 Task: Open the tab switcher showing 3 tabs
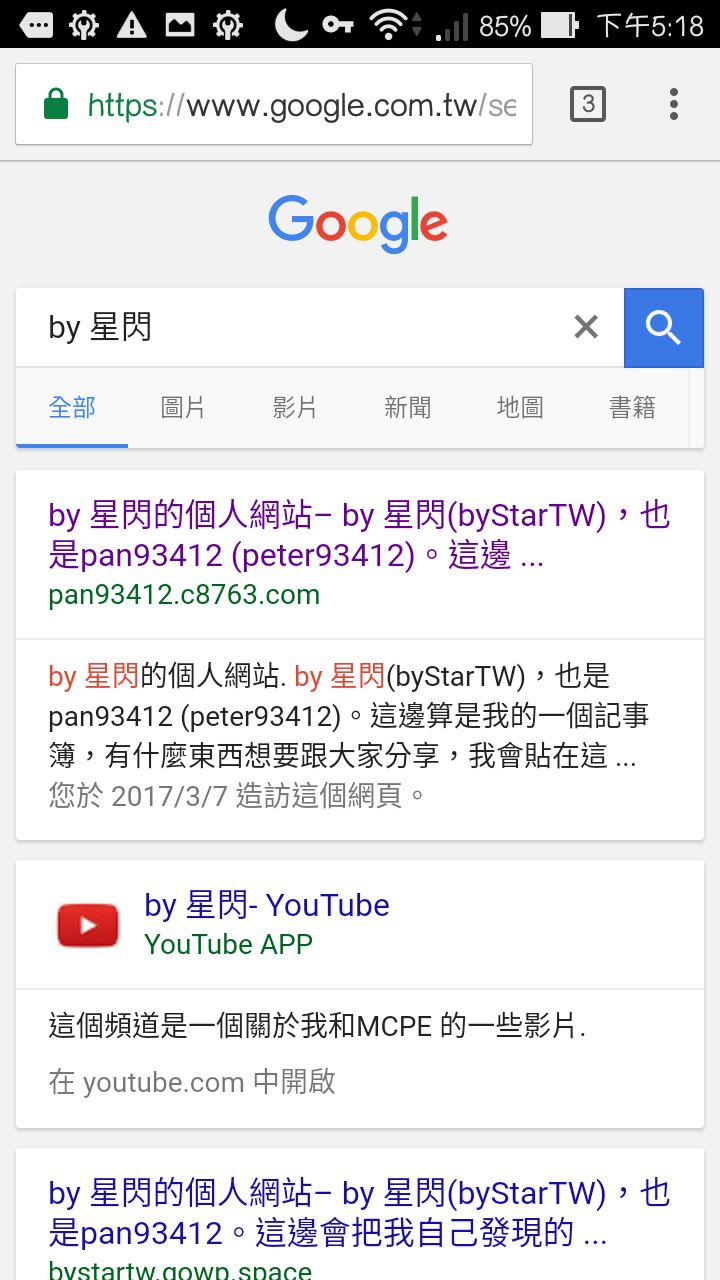coord(588,104)
